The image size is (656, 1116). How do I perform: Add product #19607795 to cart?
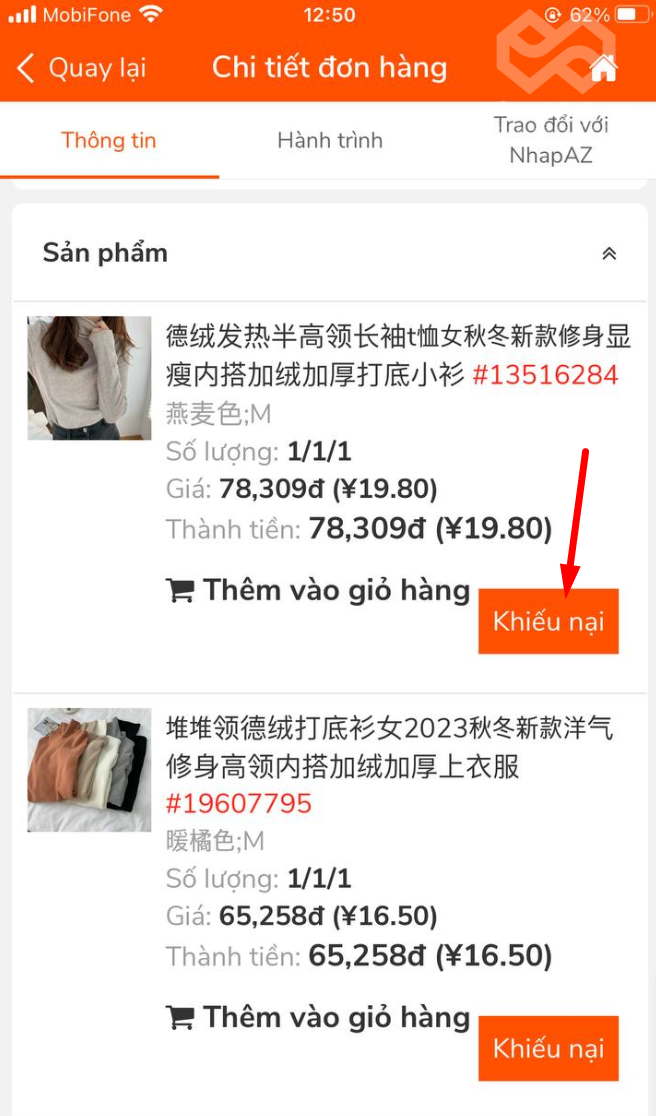318,1018
